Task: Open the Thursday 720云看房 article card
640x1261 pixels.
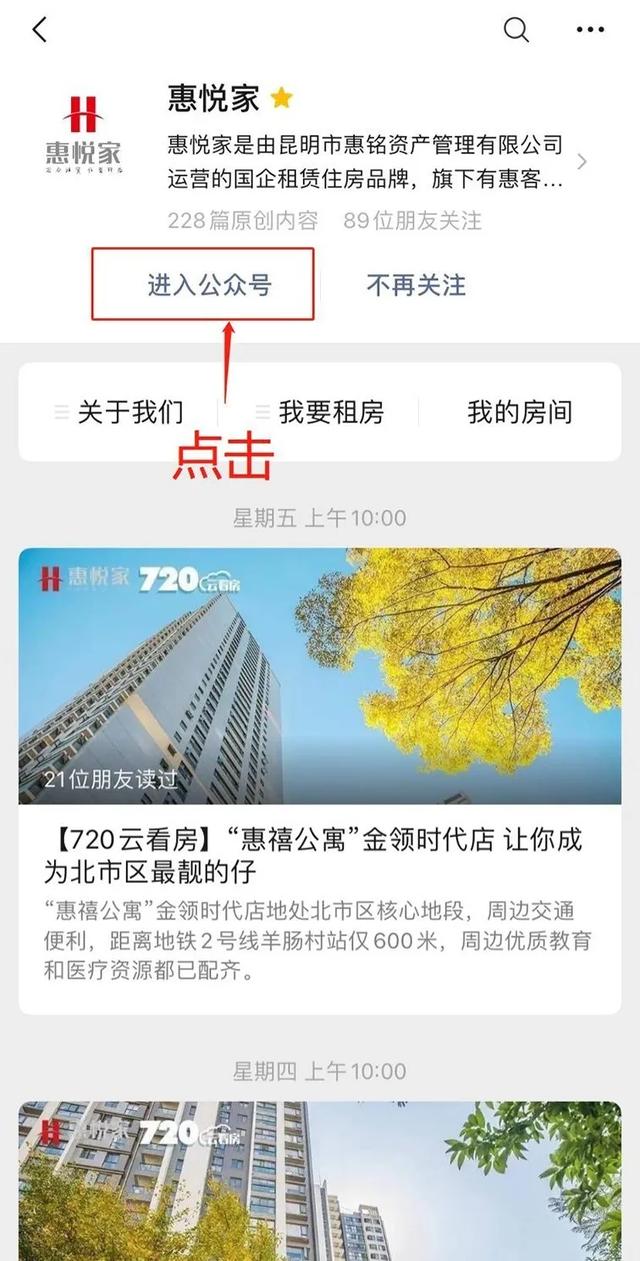Action: click(320, 1180)
